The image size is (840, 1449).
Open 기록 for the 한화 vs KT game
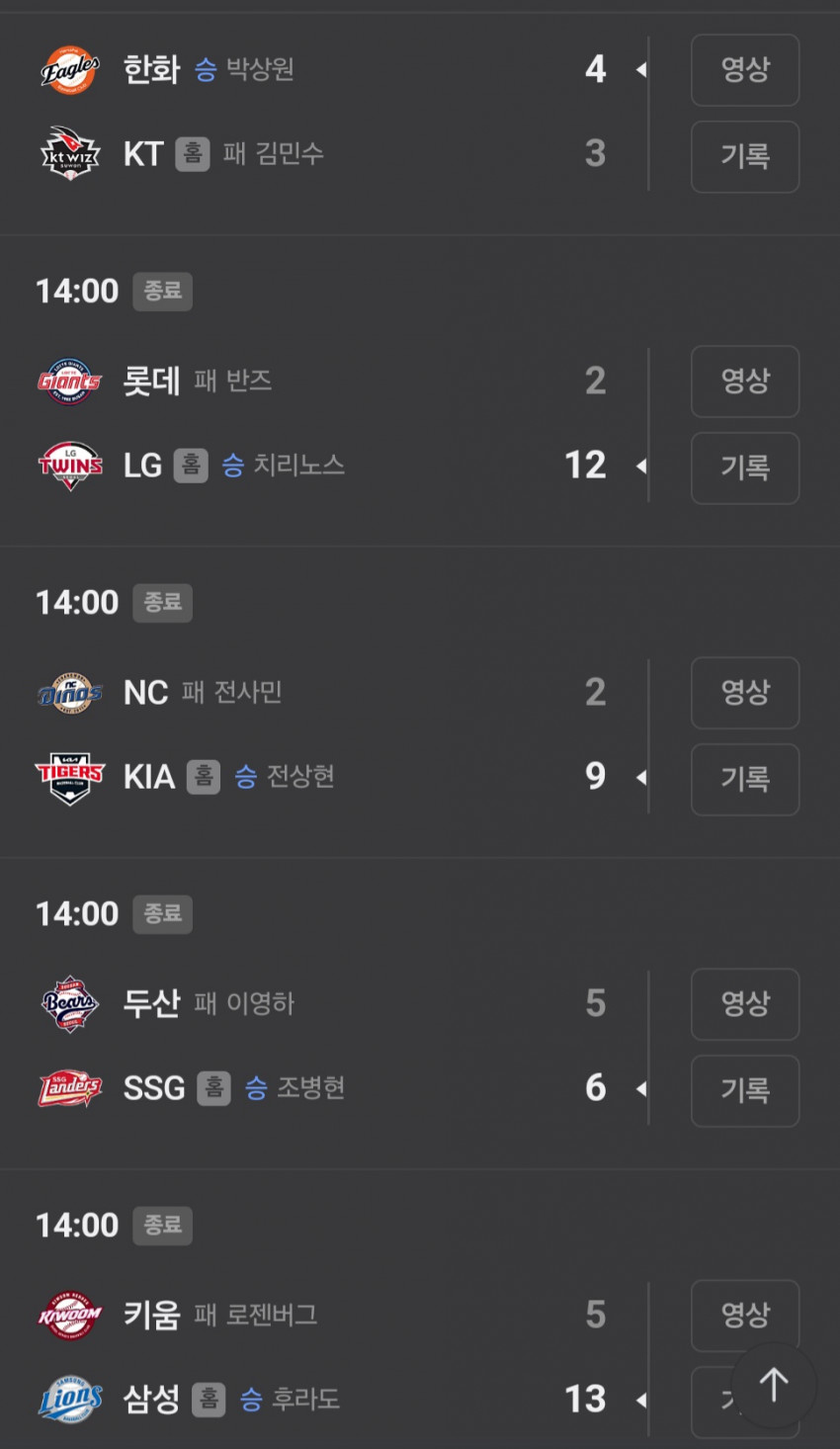click(x=745, y=156)
